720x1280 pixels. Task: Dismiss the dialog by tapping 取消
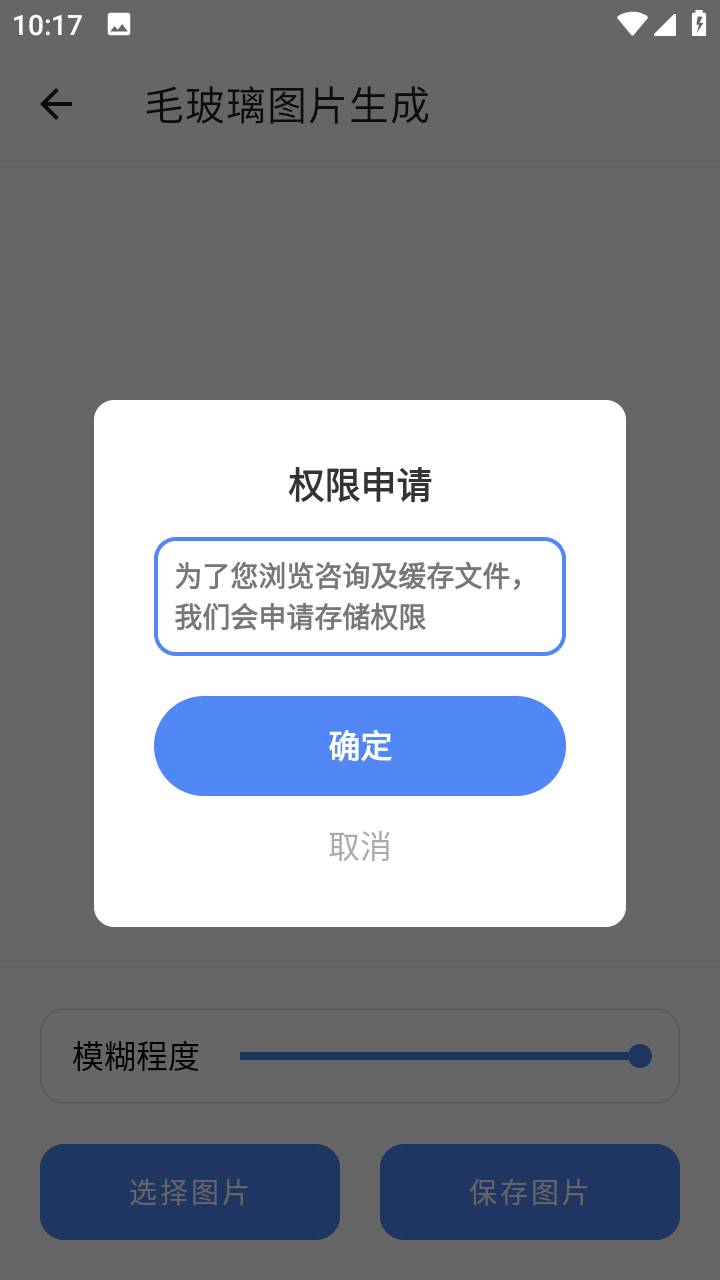click(360, 846)
